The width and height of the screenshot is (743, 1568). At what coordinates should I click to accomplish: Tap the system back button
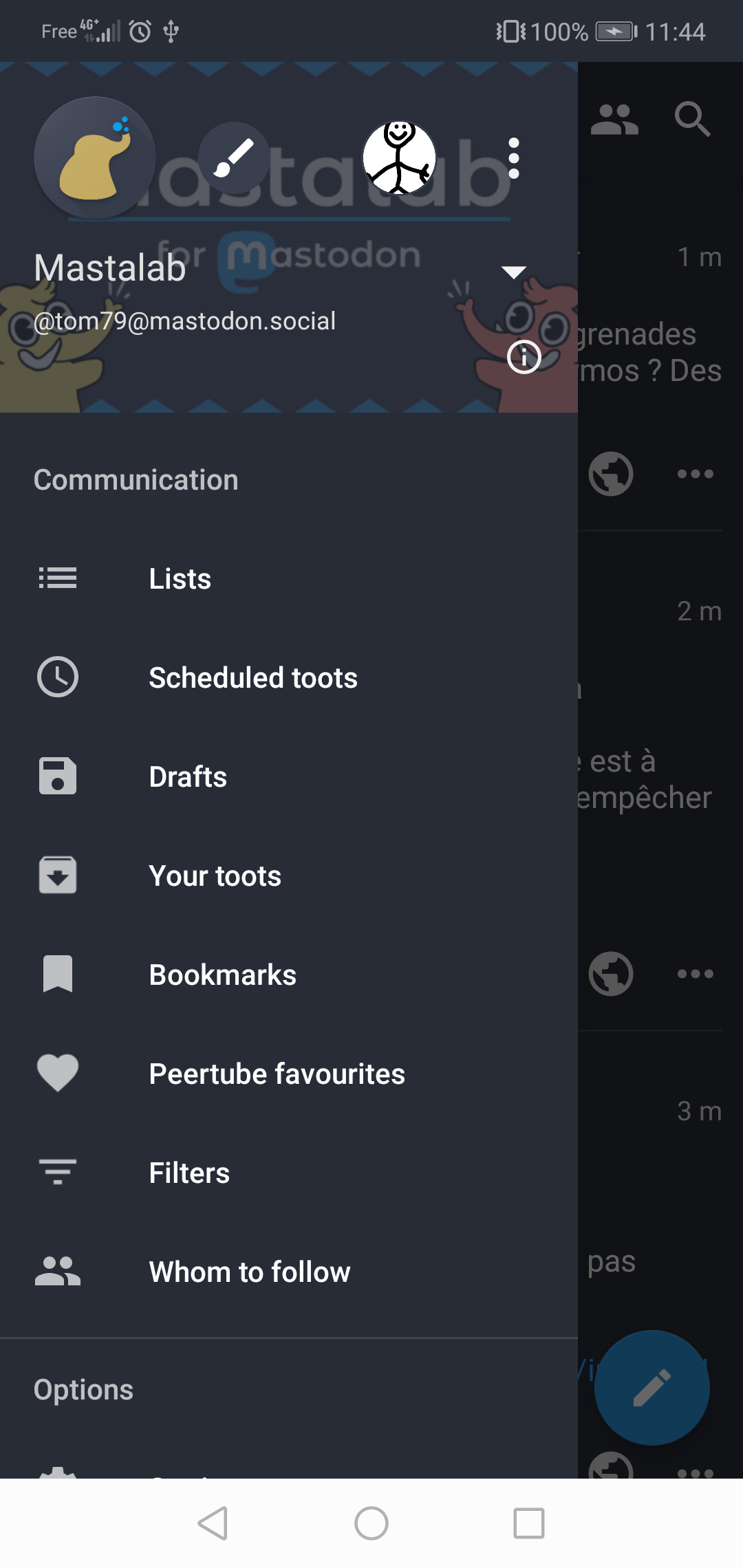click(213, 1523)
